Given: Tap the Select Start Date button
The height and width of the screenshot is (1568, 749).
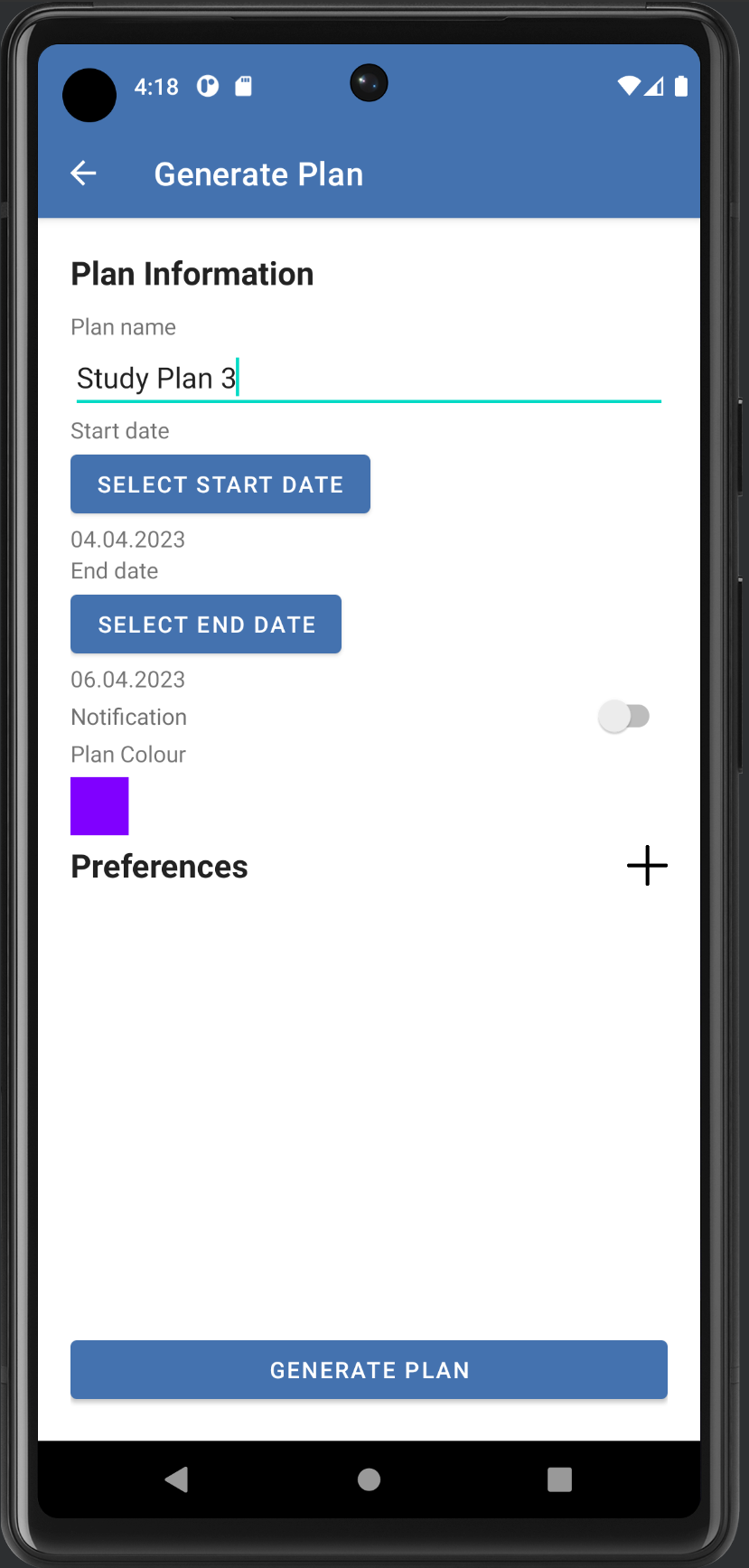Looking at the screenshot, I should coord(220,484).
